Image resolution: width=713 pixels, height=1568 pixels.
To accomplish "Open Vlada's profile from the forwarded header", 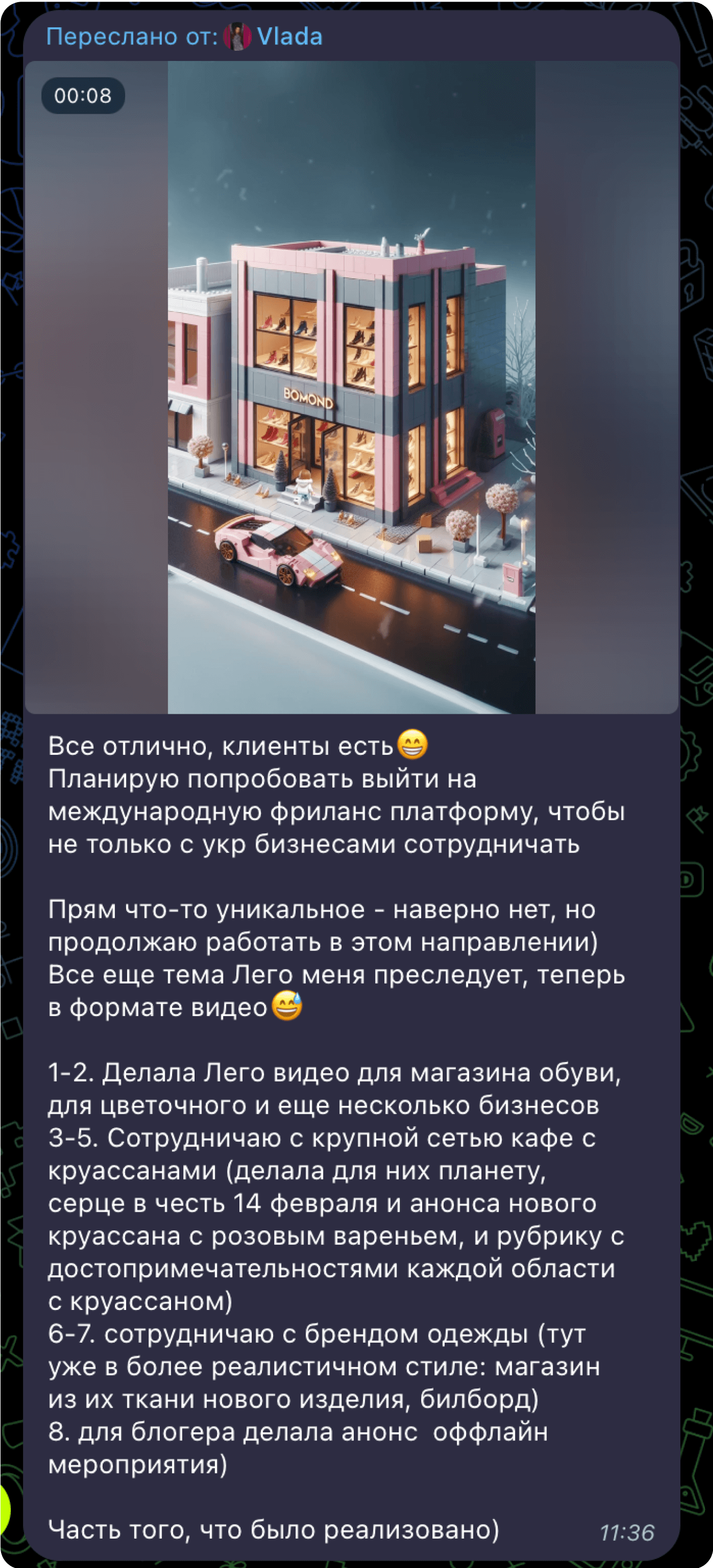I will [x=289, y=37].
